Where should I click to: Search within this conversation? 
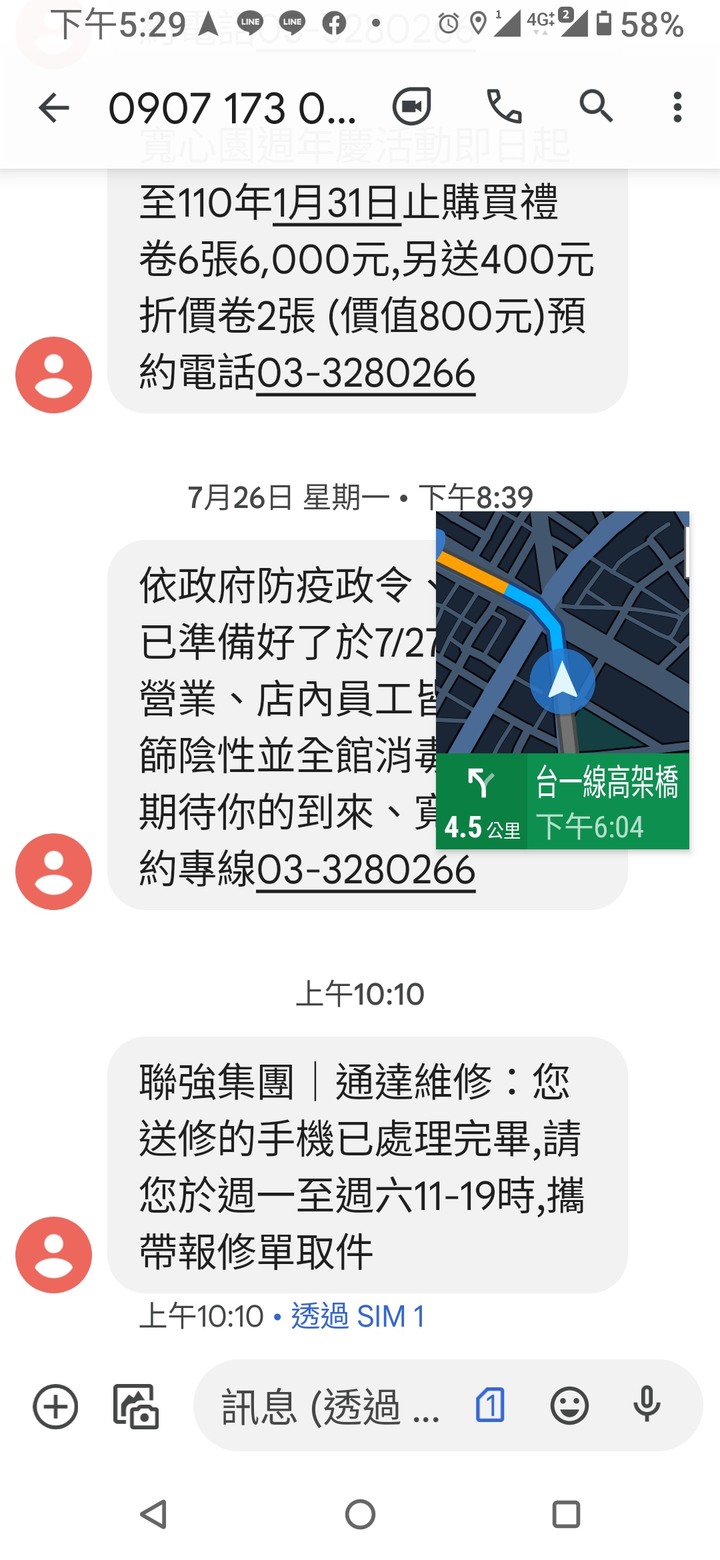pos(596,106)
